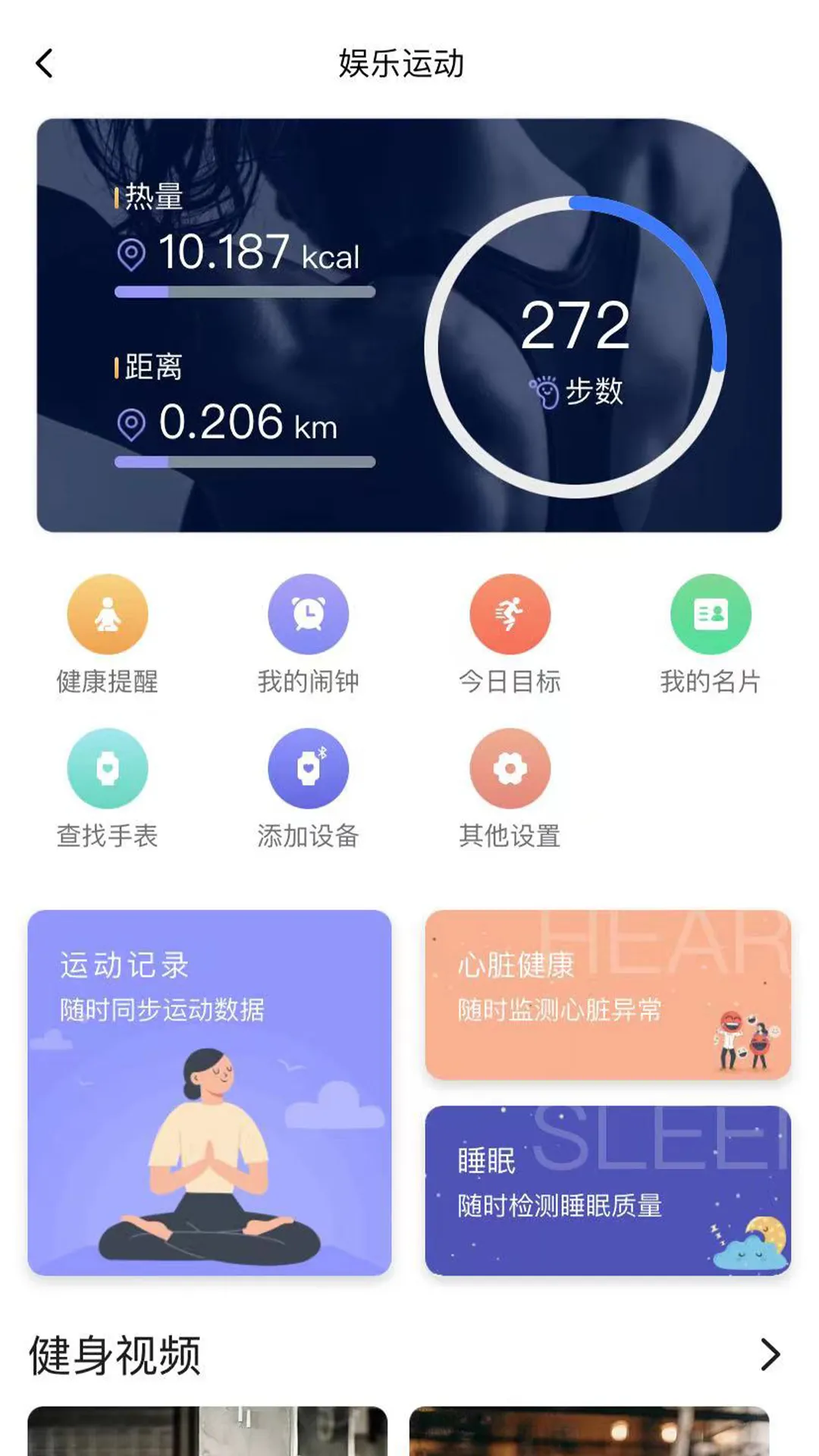The height and width of the screenshot is (1456, 819).
Task: Expand 健身视频 with the right chevron
Action: coord(770,1355)
